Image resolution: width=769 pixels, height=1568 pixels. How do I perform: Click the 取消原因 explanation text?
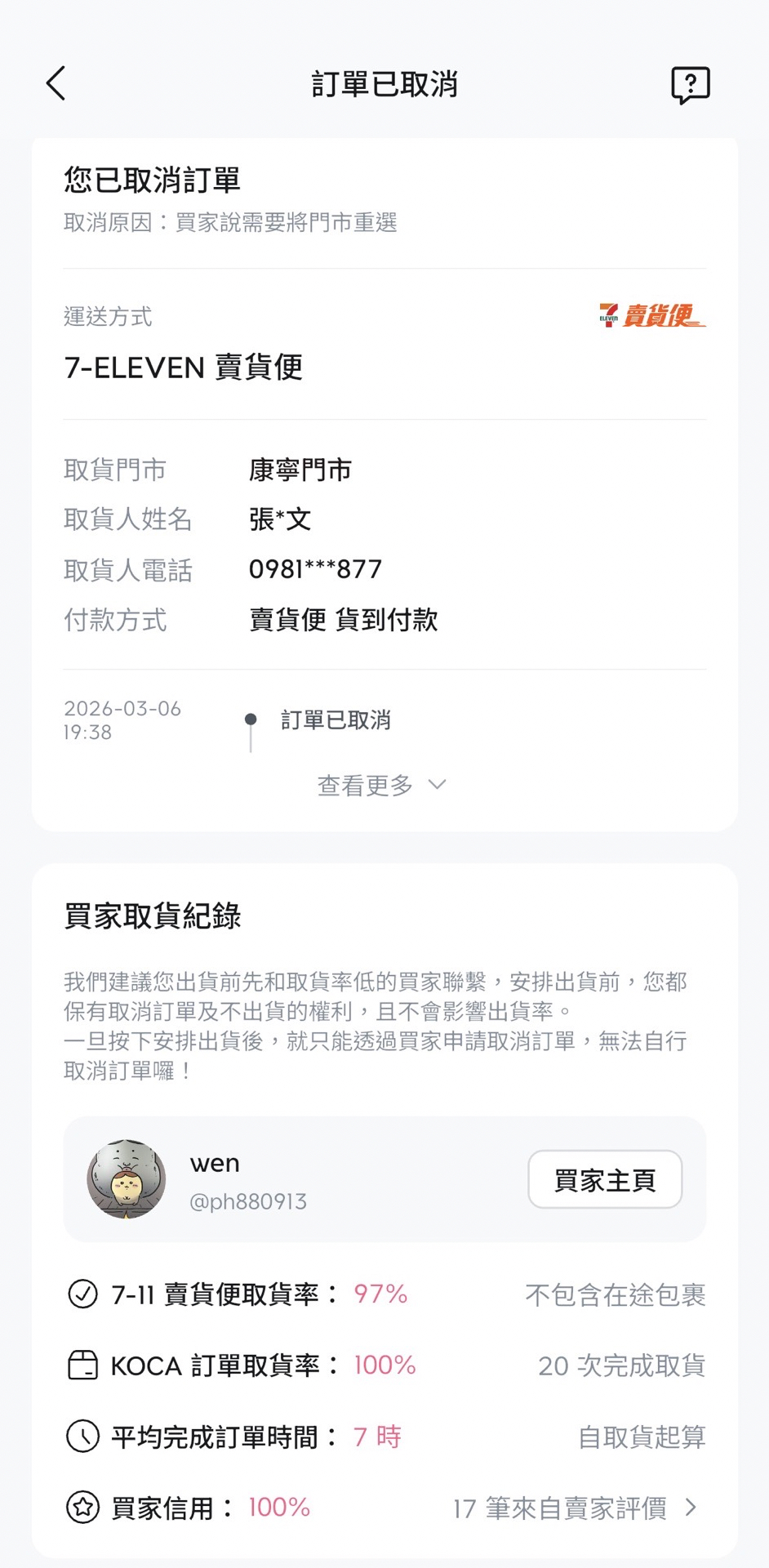point(231,223)
